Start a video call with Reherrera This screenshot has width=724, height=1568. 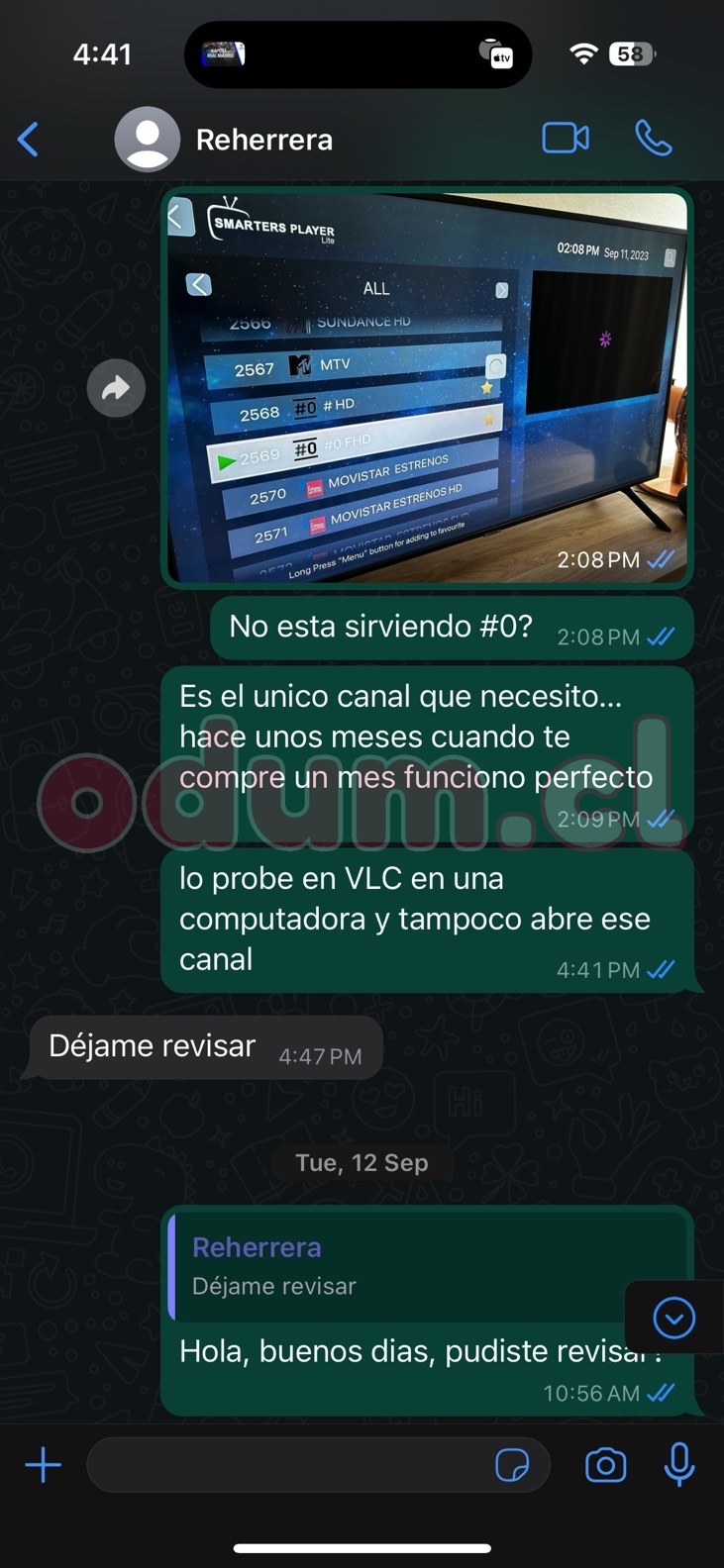[x=566, y=139]
